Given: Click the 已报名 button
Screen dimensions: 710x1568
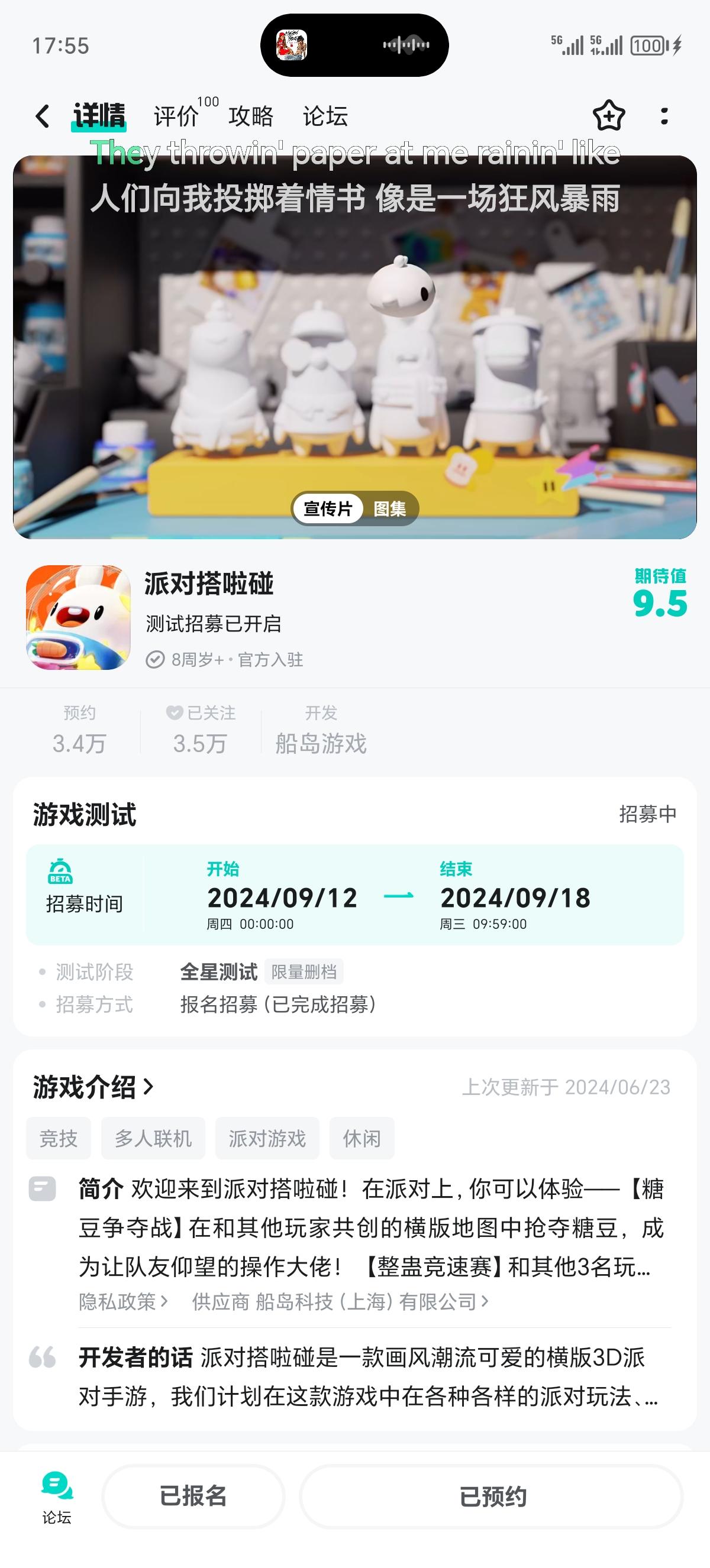Looking at the screenshot, I should coord(193,1498).
